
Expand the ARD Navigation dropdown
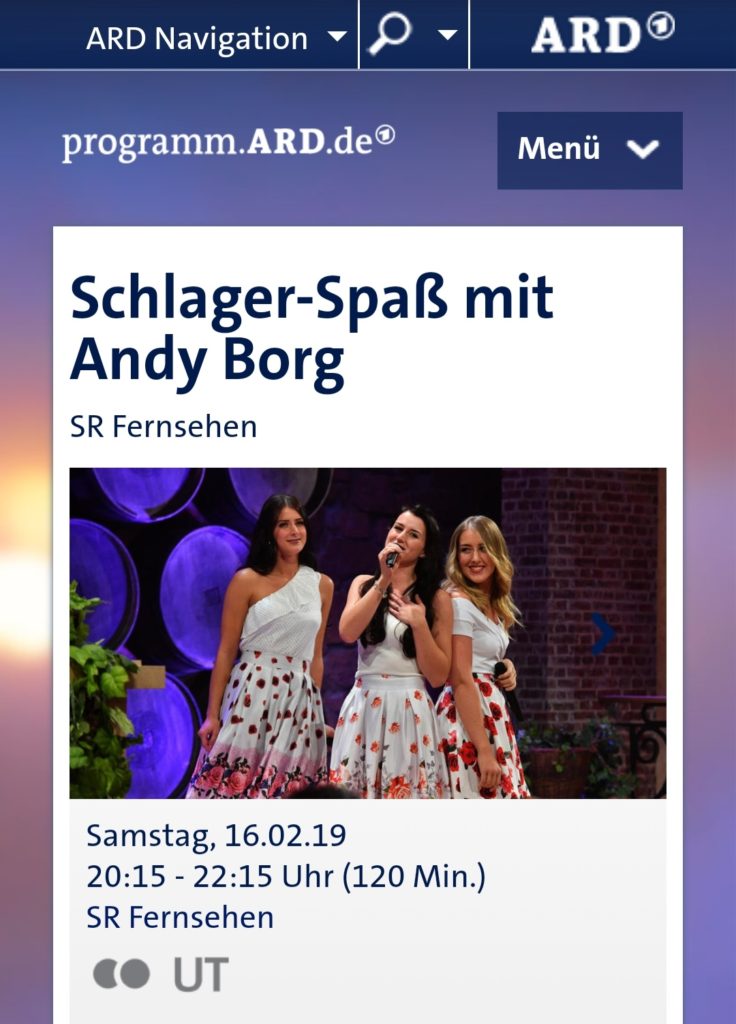click(215, 38)
